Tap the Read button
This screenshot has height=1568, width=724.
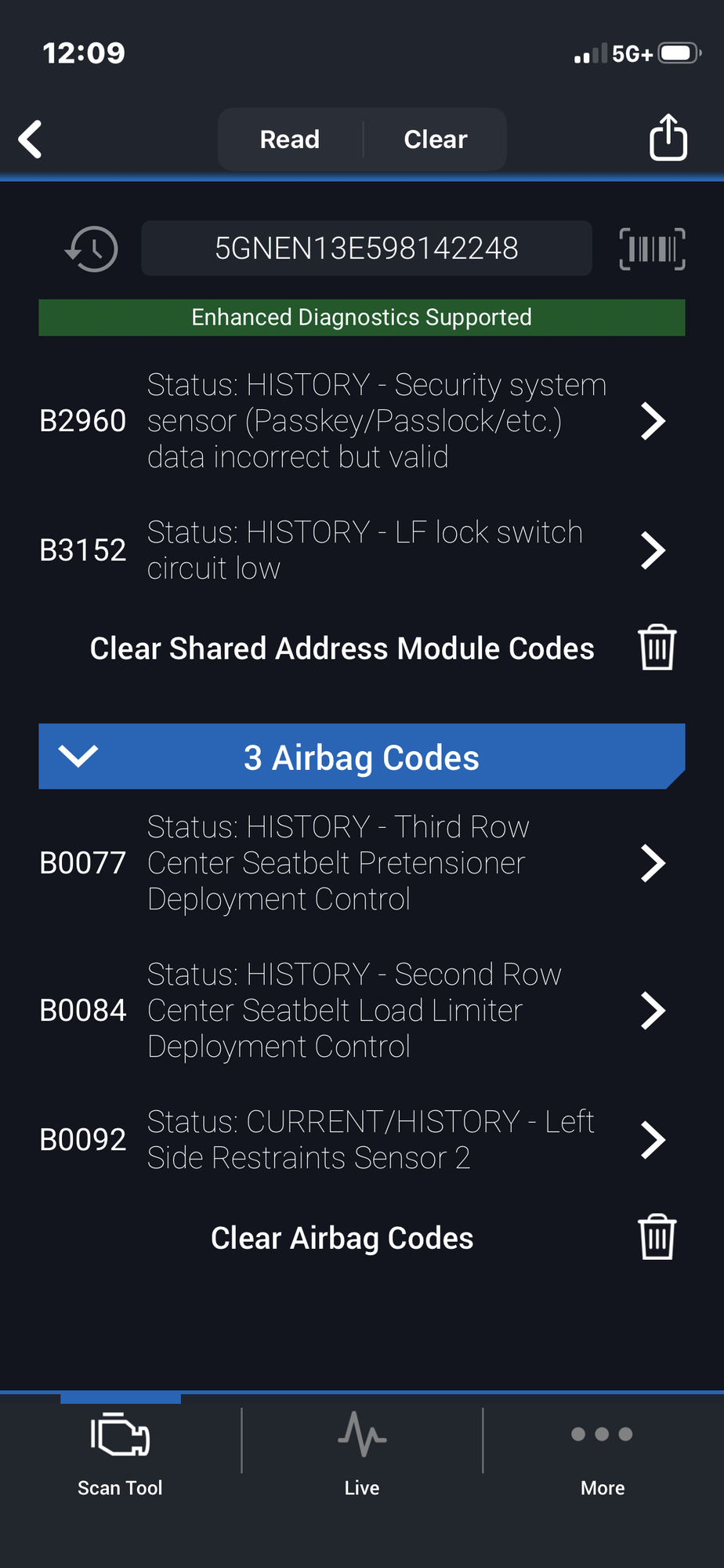[x=289, y=140]
